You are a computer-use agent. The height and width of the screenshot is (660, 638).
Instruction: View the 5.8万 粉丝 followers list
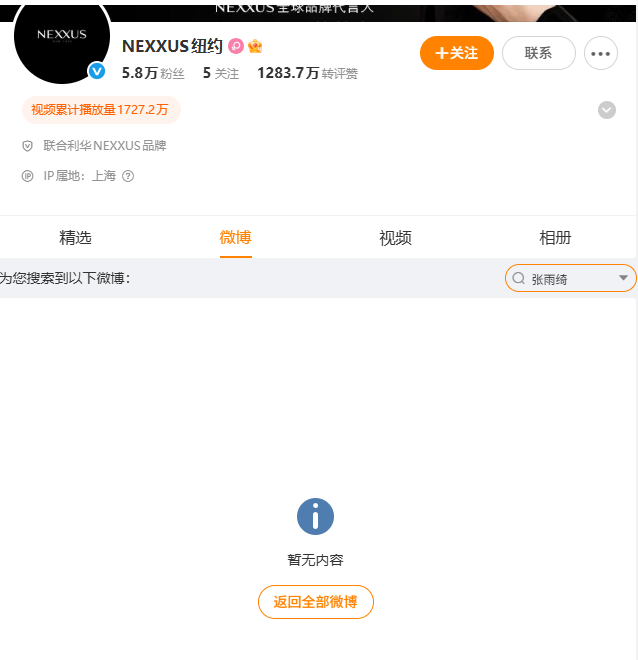coord(153,73)
